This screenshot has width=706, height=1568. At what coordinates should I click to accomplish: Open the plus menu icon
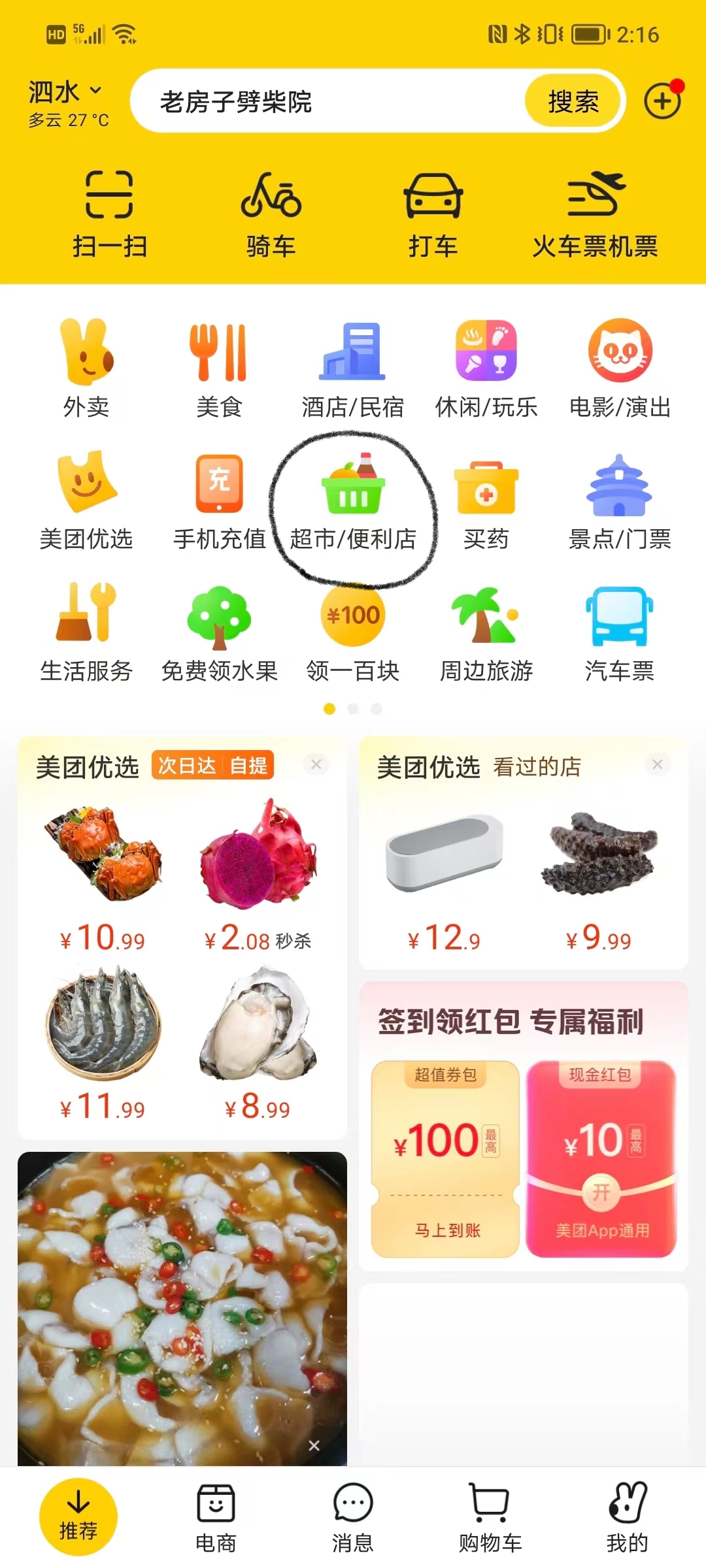(x=662, y=101)
